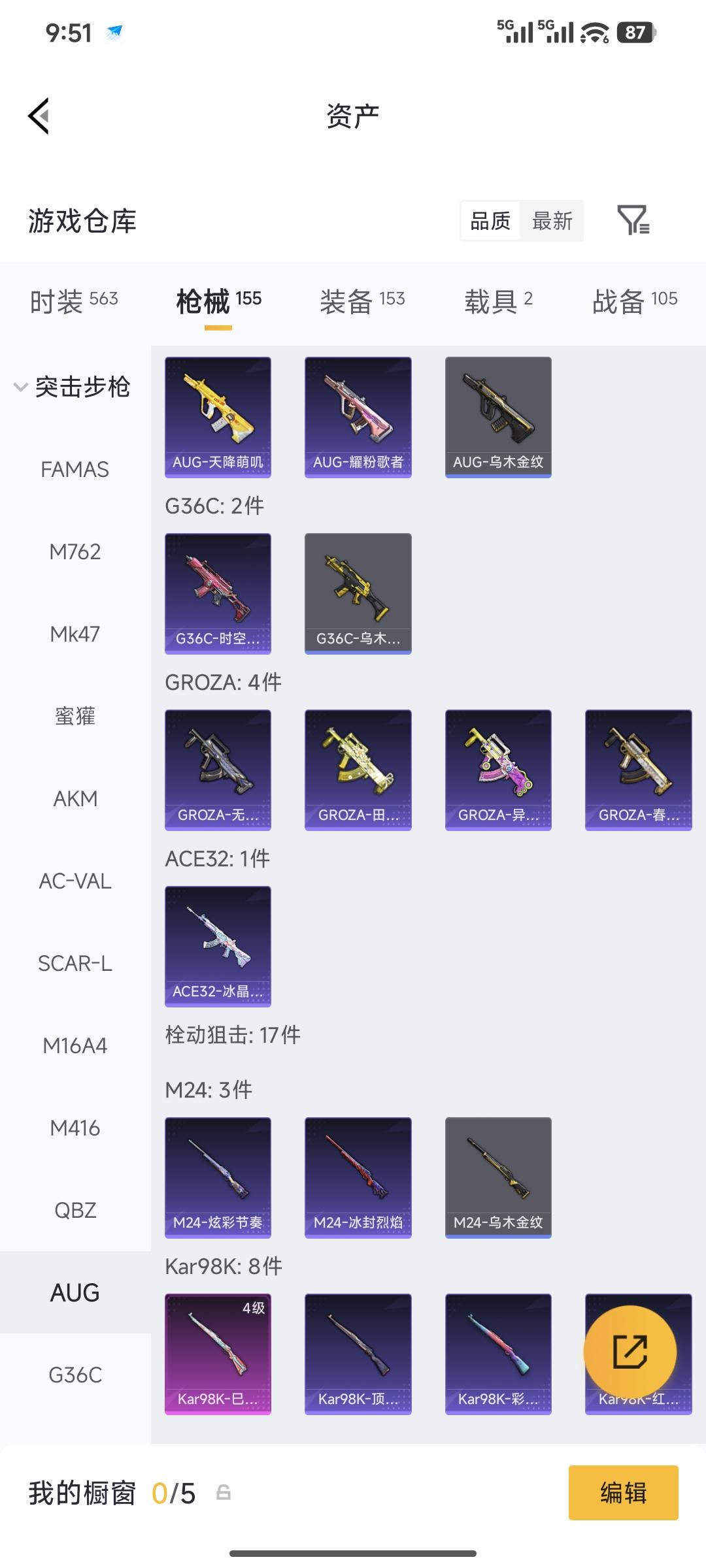
Task: Switch to the 战备 tab
Action: click(x=634, y=301)
